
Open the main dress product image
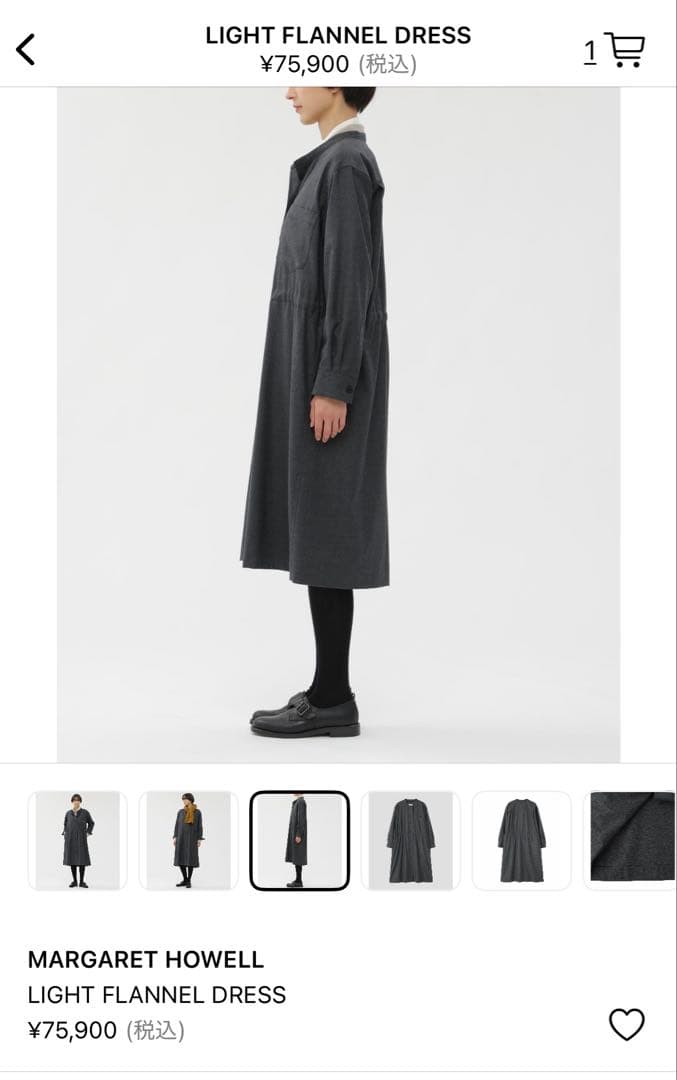point(338,425)
